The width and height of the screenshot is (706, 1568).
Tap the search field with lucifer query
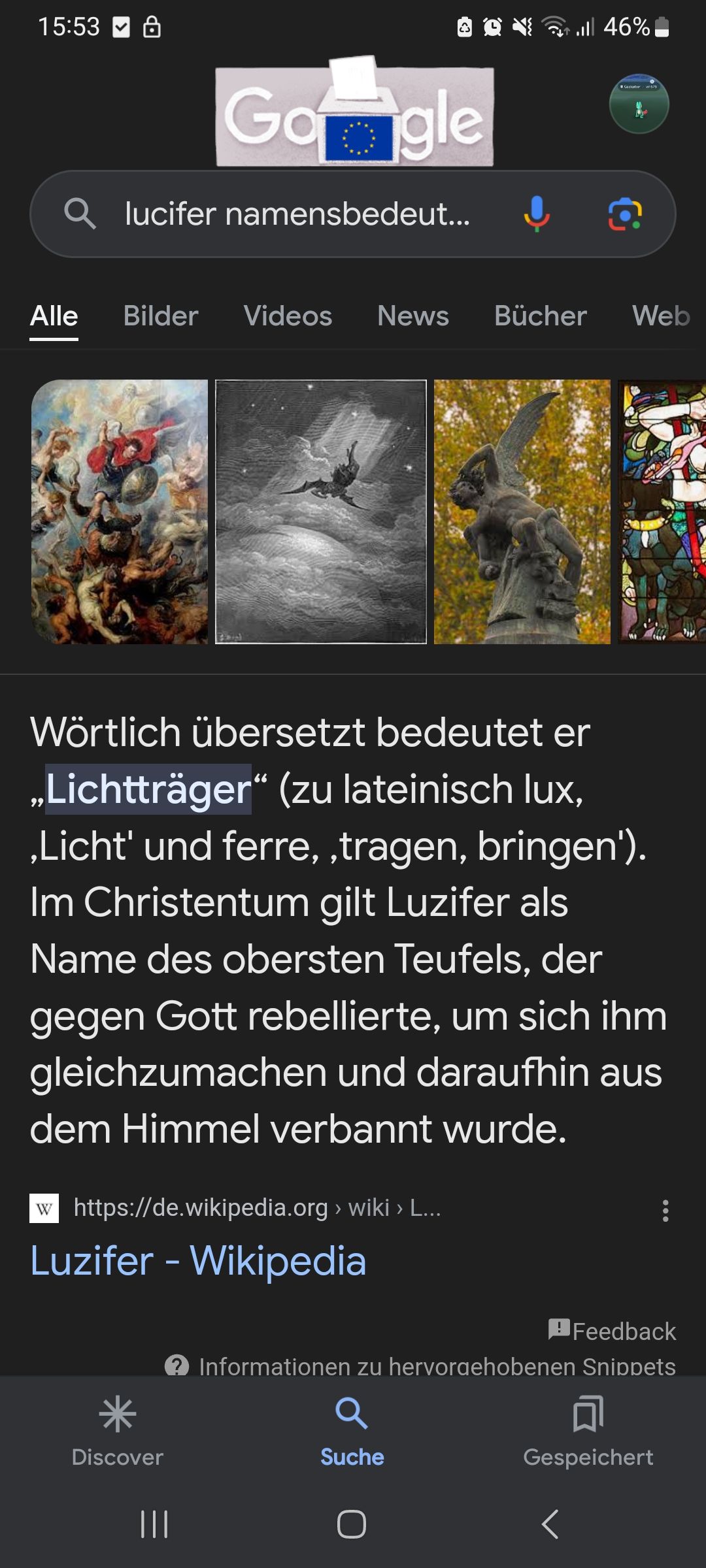pyautogui.click(x=297, y=214)
